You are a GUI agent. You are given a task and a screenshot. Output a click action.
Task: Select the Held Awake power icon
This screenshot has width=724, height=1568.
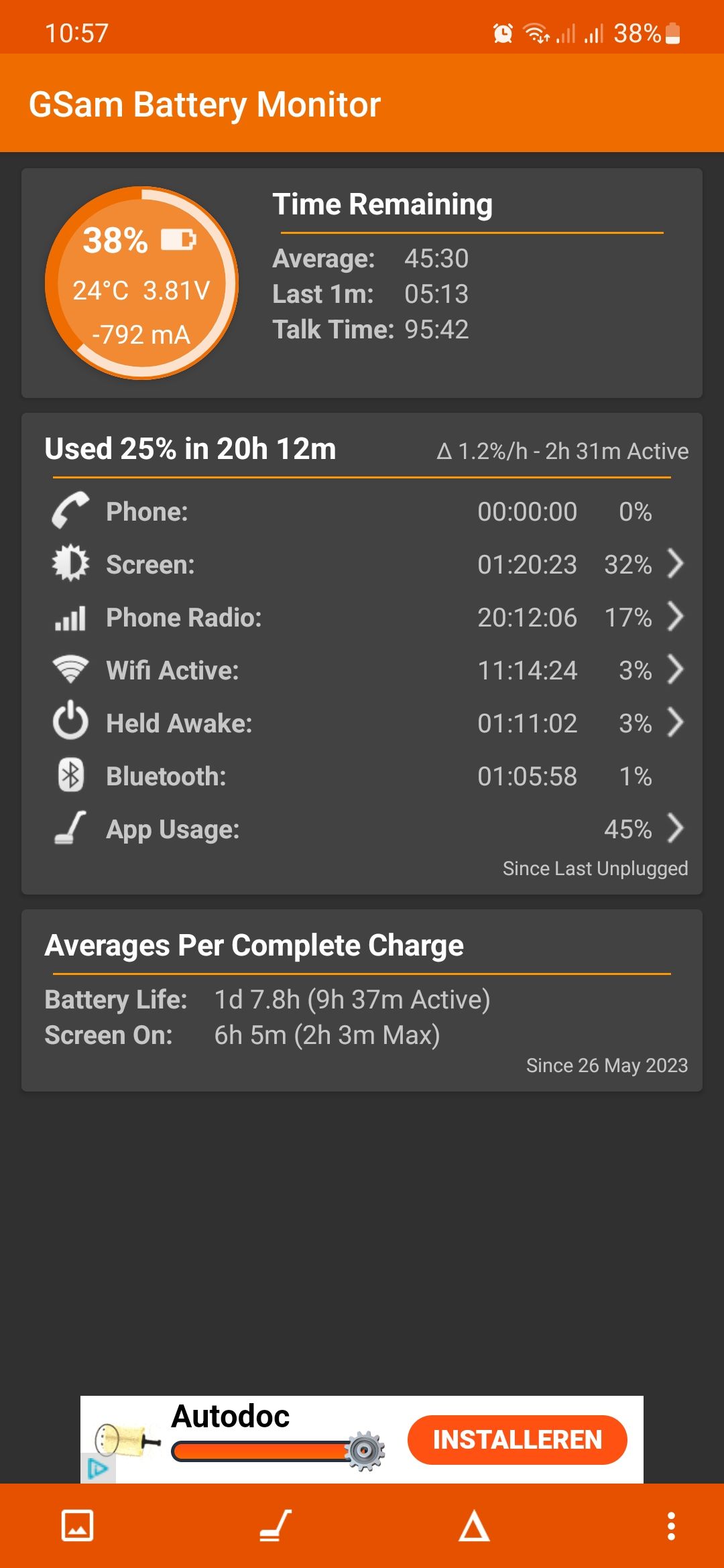click(x=71, y=722)
